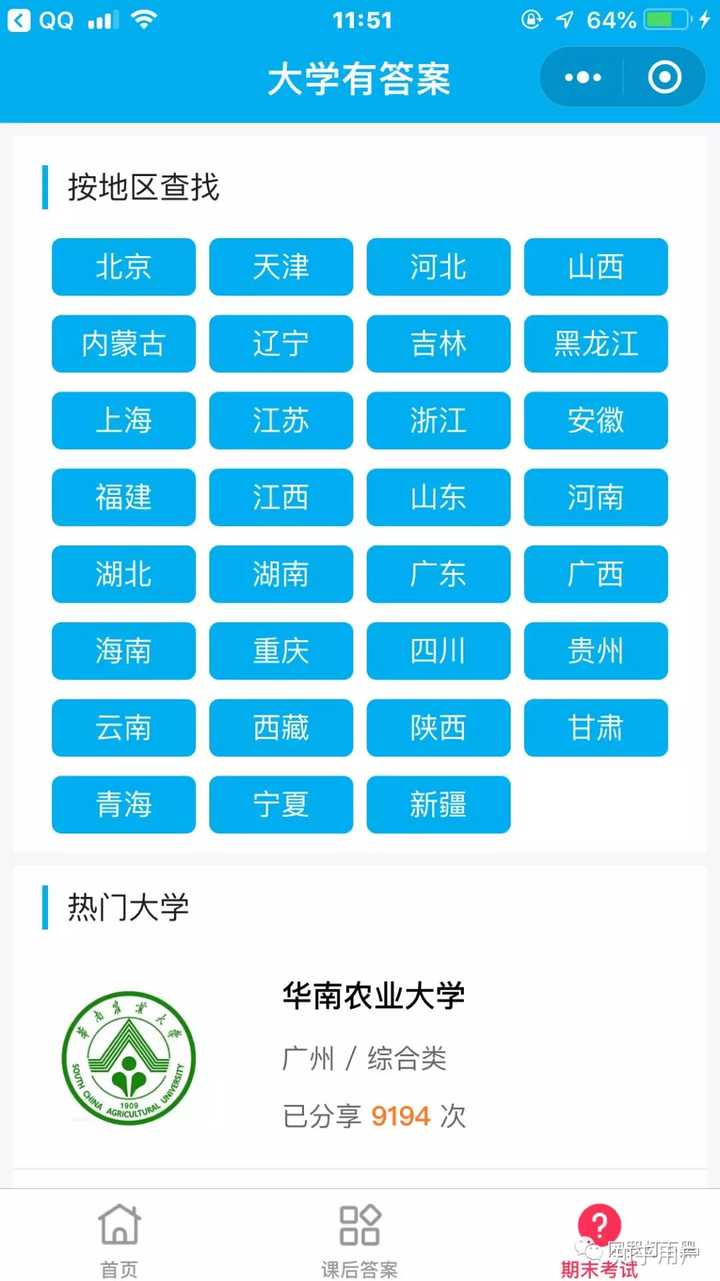The width and height of the screenshot is (720, 1281).
Task: Choose 西藏 in the region grid
Action: [x=281, y=728]
